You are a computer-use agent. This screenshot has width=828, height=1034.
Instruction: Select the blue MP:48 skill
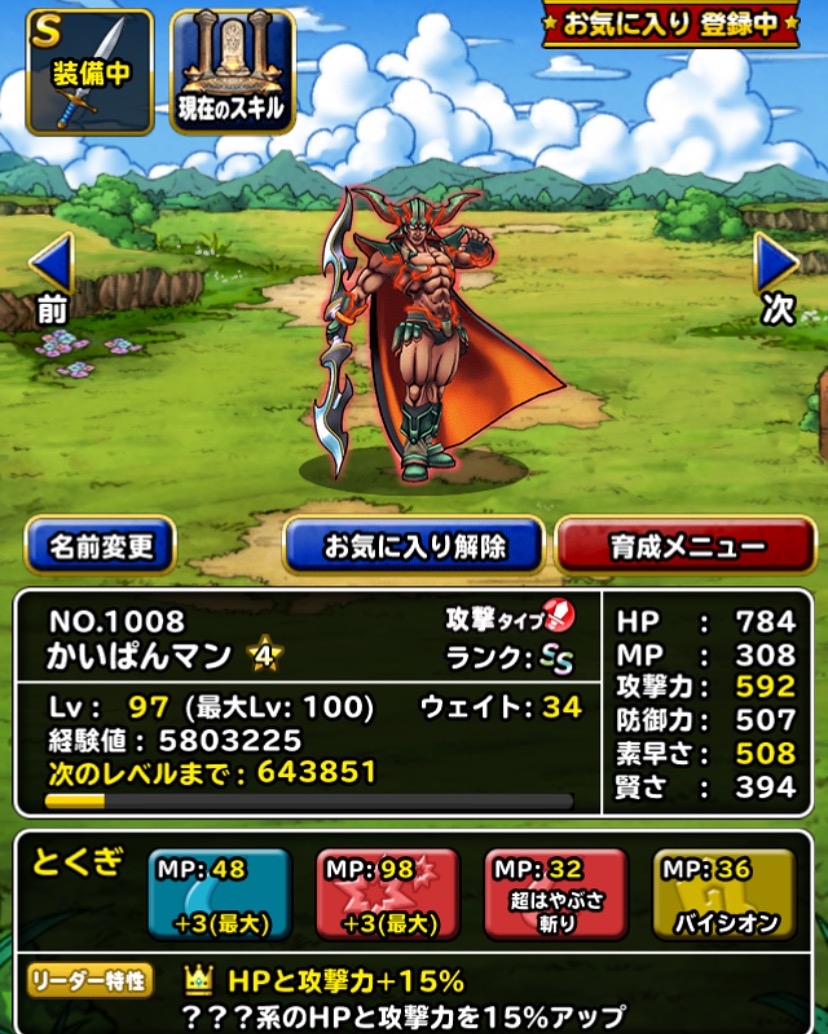[219, 894]
